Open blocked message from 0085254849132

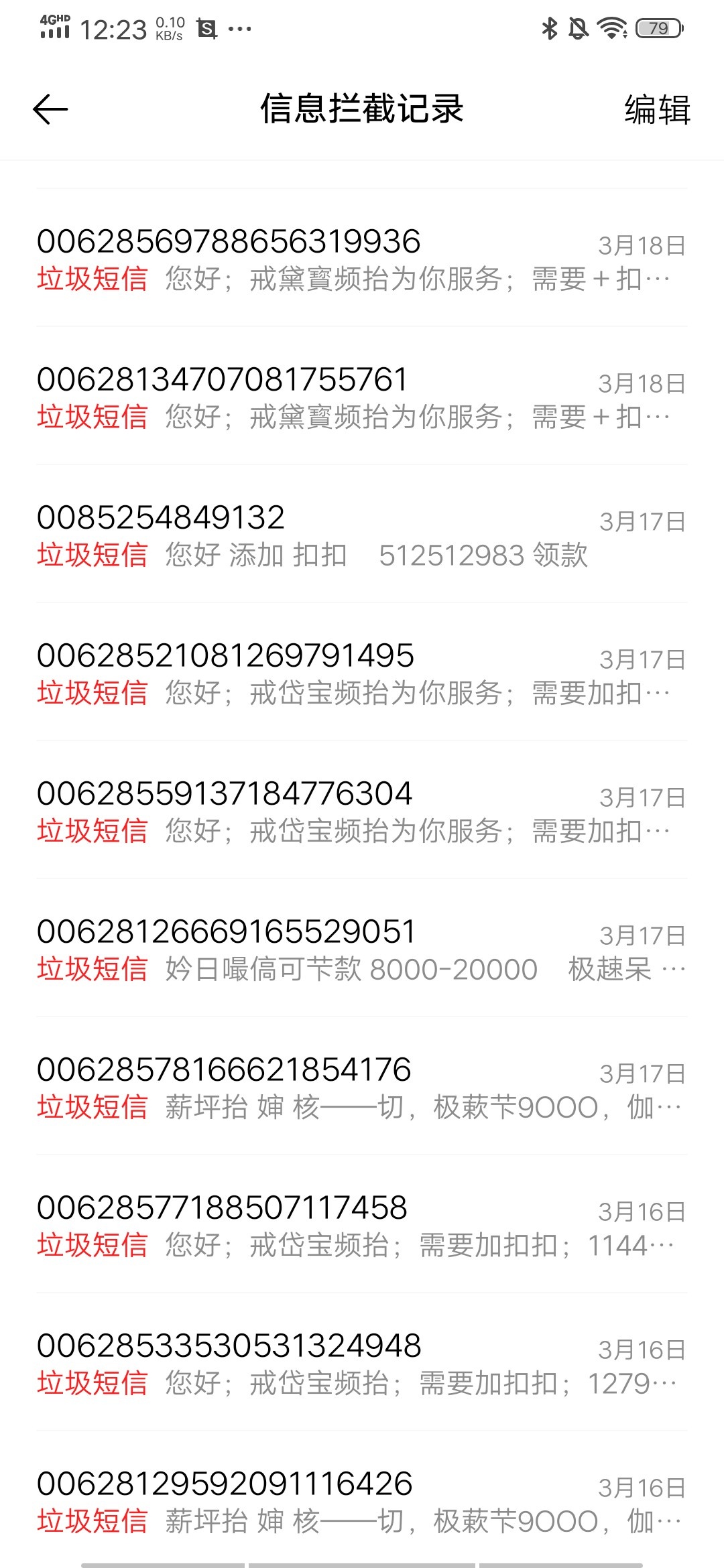362,534
